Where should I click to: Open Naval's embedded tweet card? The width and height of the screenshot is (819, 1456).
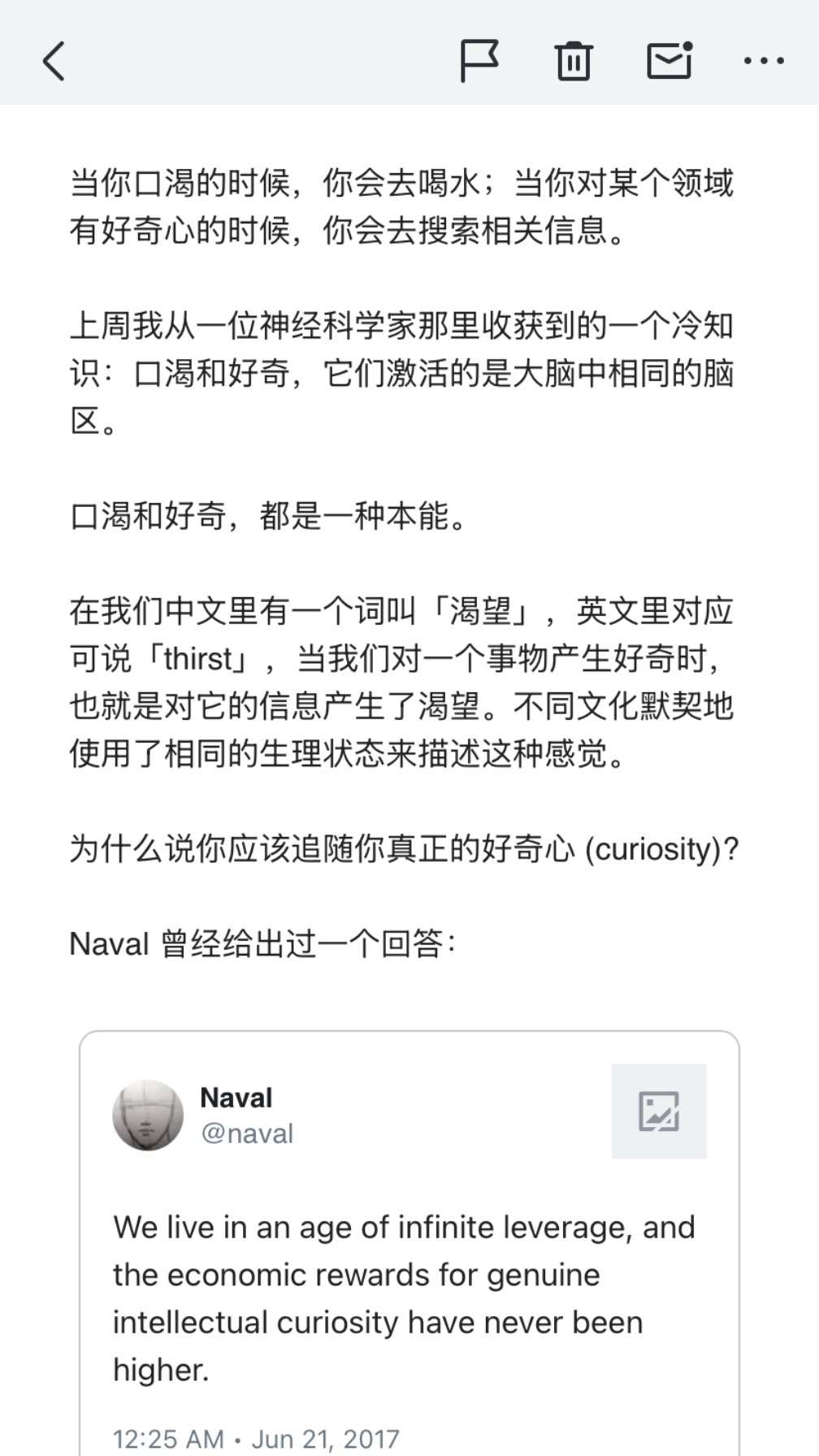click(409, 1243)
